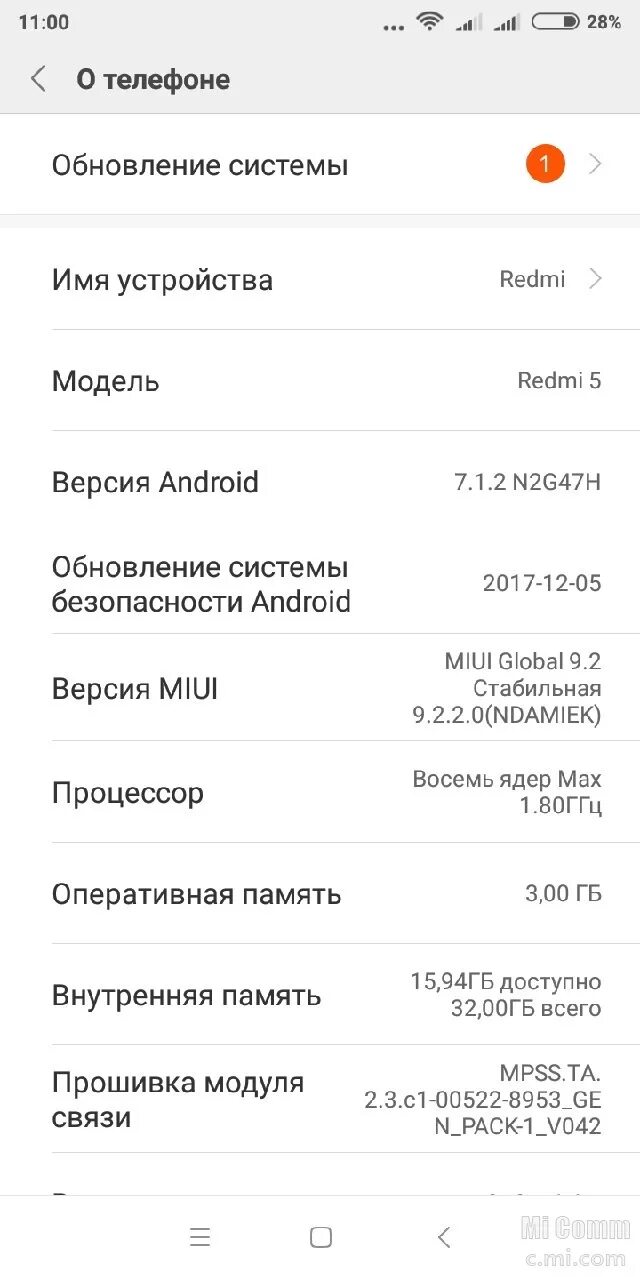640x1280 pixels.
Task: Tap the Версия MIUI row
Action: (320, 689)
